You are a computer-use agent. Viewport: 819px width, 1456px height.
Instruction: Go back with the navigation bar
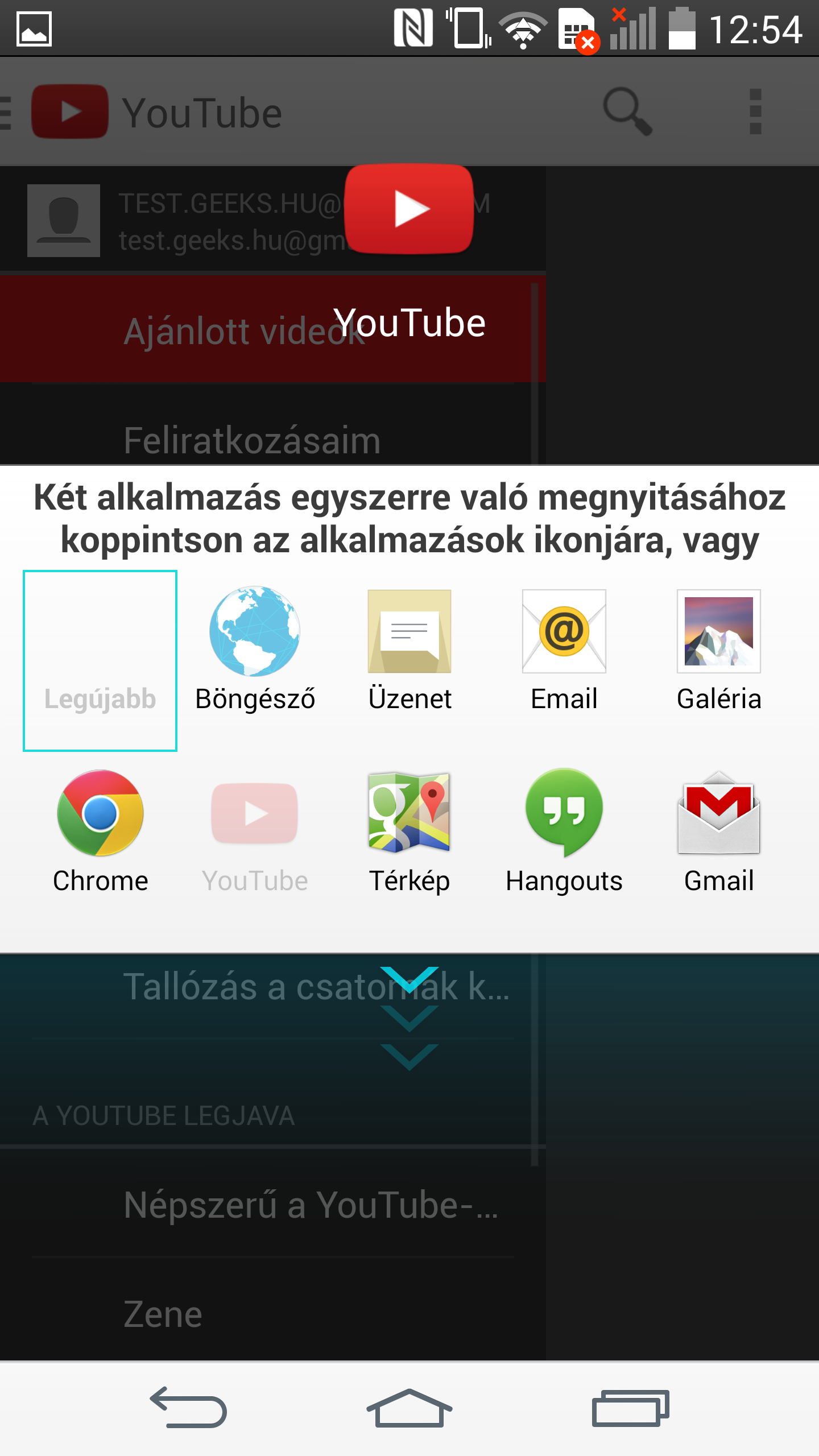189,1407
